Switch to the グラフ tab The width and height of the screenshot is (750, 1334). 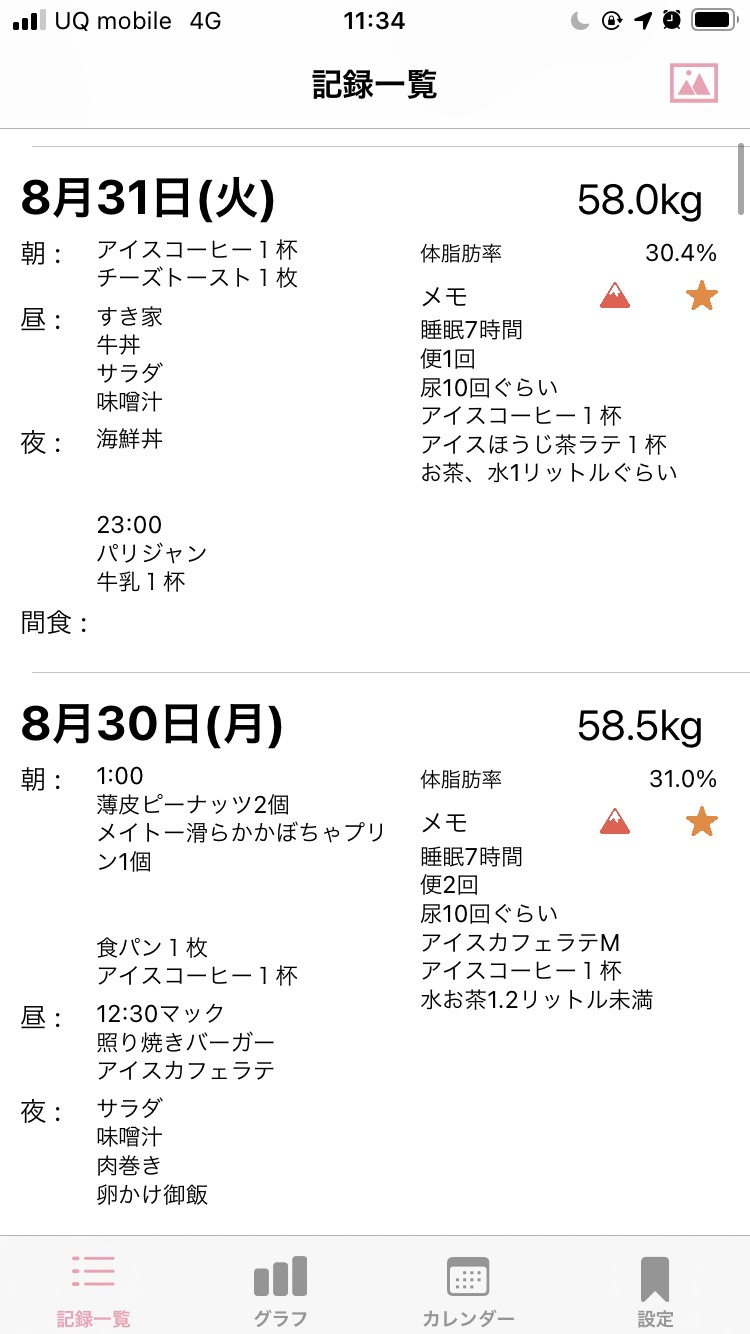[x=280, y=1290]
